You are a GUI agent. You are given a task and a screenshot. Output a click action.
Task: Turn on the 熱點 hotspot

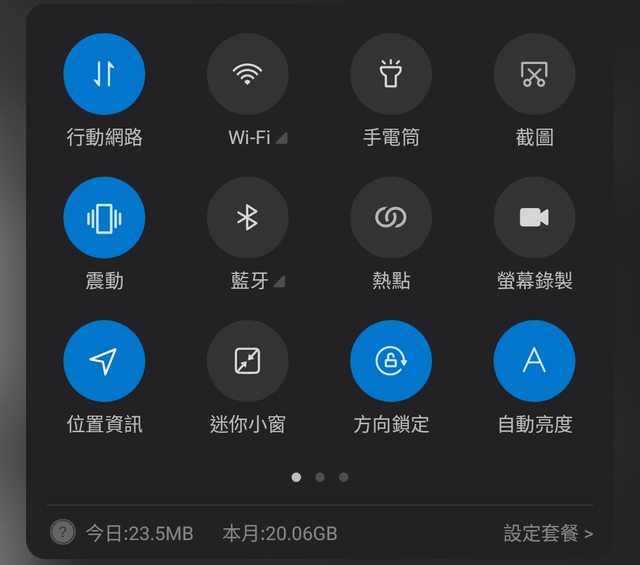pos(391,218)
